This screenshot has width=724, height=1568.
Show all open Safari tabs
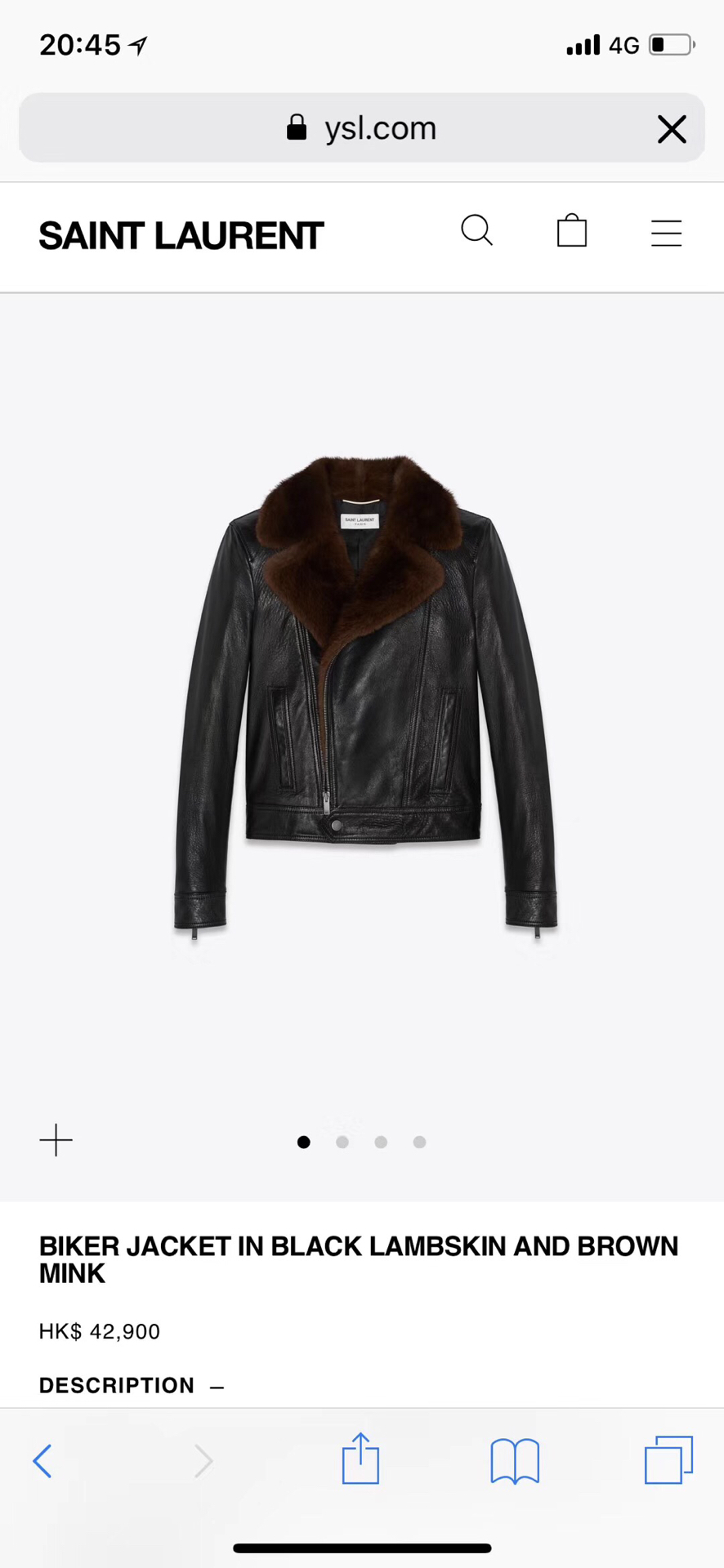click(668, 1460)
